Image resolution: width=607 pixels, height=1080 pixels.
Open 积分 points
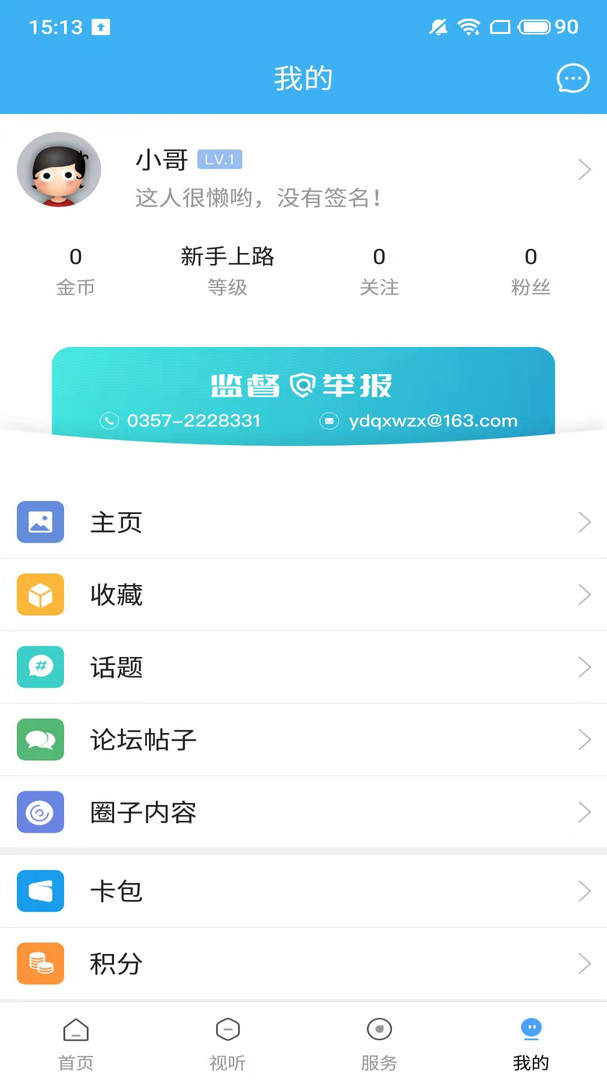point(303,963)
